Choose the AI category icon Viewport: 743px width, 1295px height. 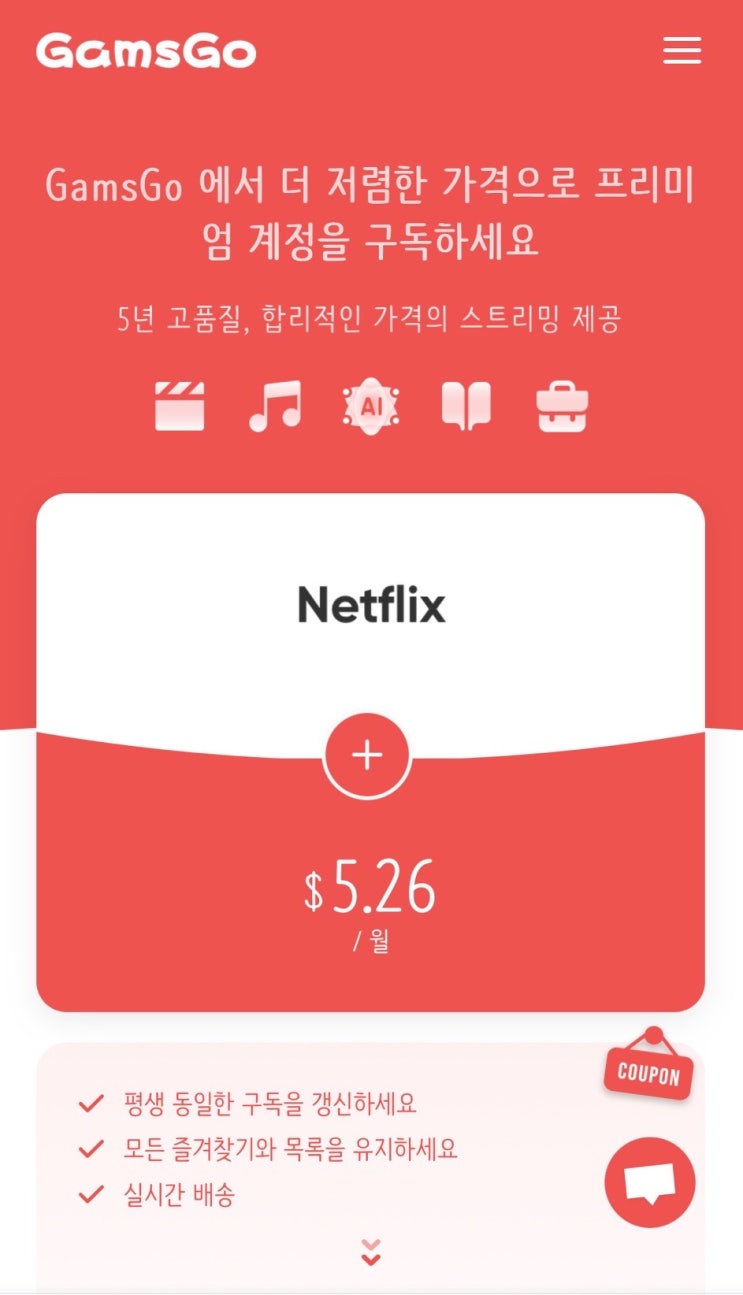click(371, 405)
